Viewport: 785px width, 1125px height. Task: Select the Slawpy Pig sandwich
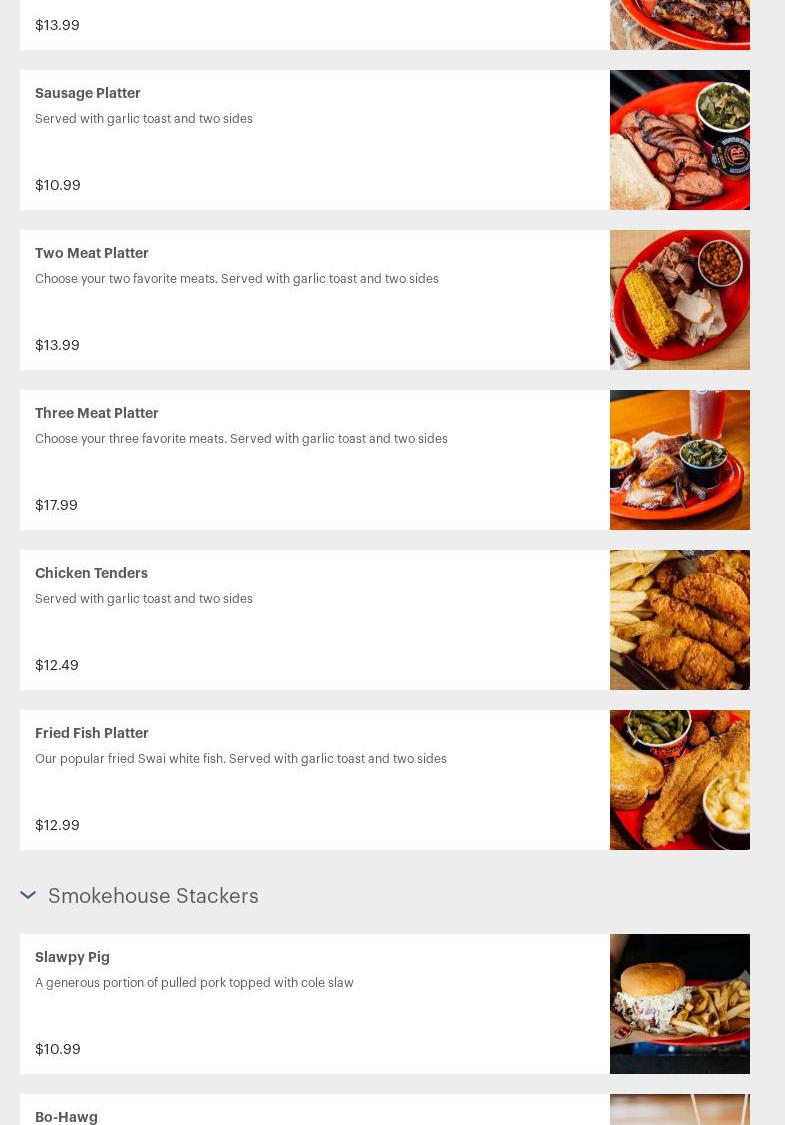tap(72, 957)
